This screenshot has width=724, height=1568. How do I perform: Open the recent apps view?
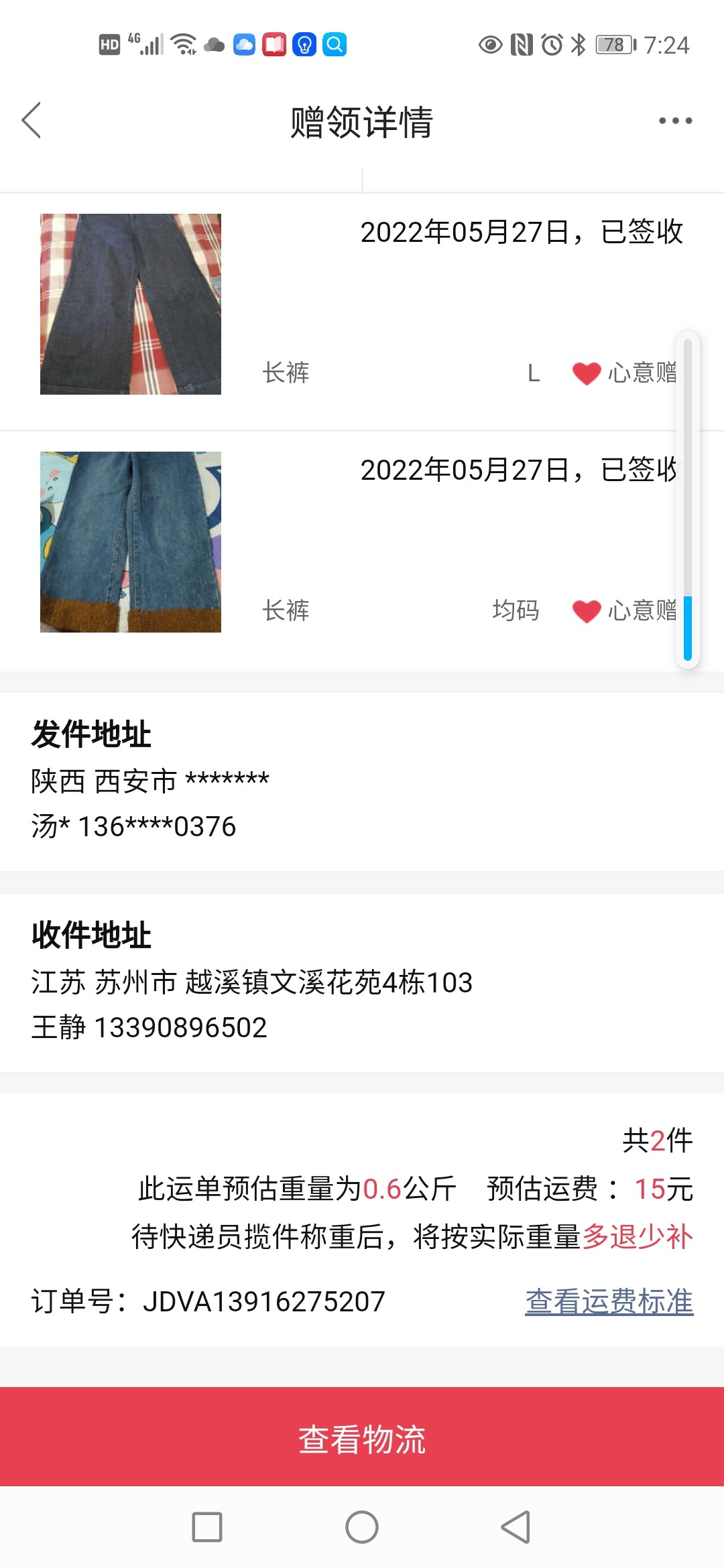coord(207,1527)
